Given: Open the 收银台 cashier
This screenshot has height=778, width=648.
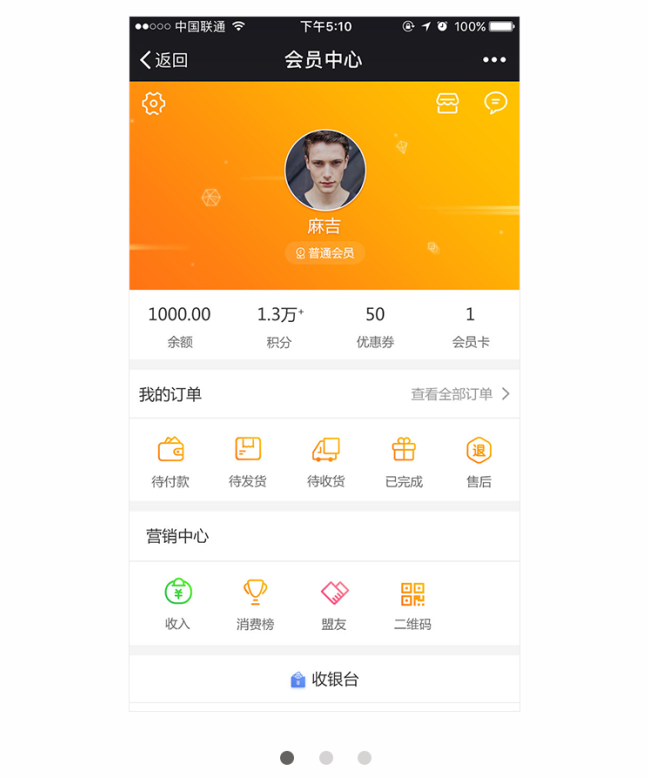Looking at the screenshot, I should pyautogui.click(x=325, y=680).
